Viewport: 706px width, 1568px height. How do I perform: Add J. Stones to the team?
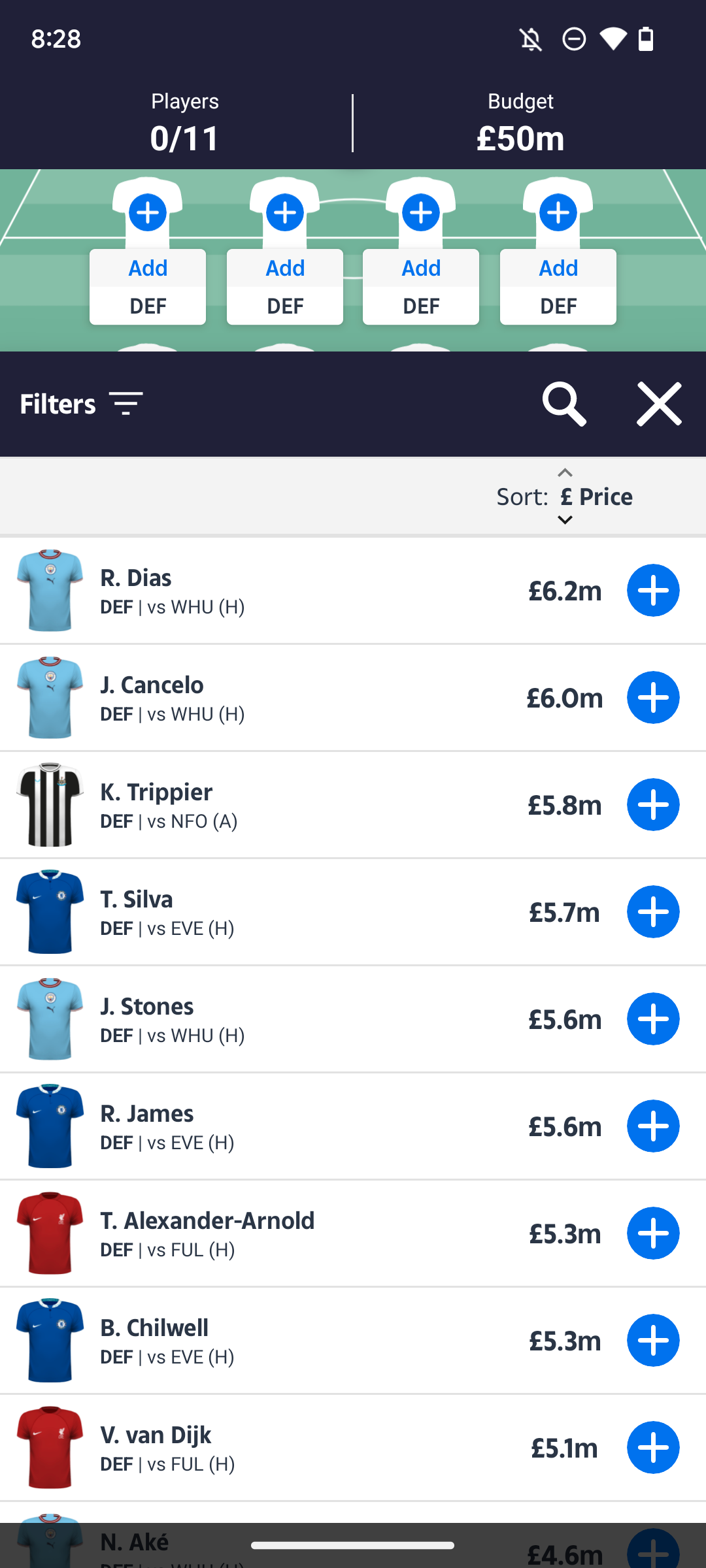653,1019
